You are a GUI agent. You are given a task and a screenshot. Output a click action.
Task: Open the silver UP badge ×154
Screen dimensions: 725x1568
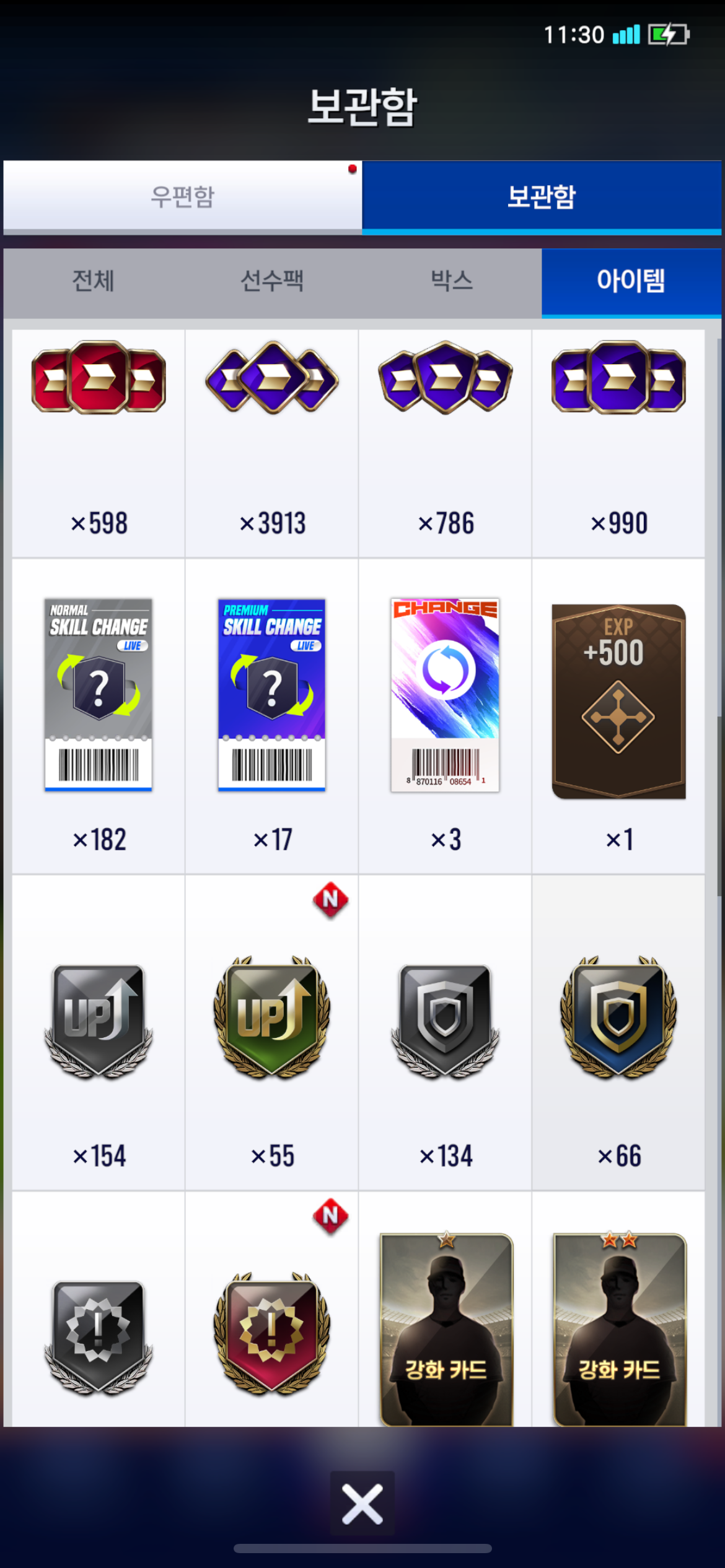(x=99, y=1032)
